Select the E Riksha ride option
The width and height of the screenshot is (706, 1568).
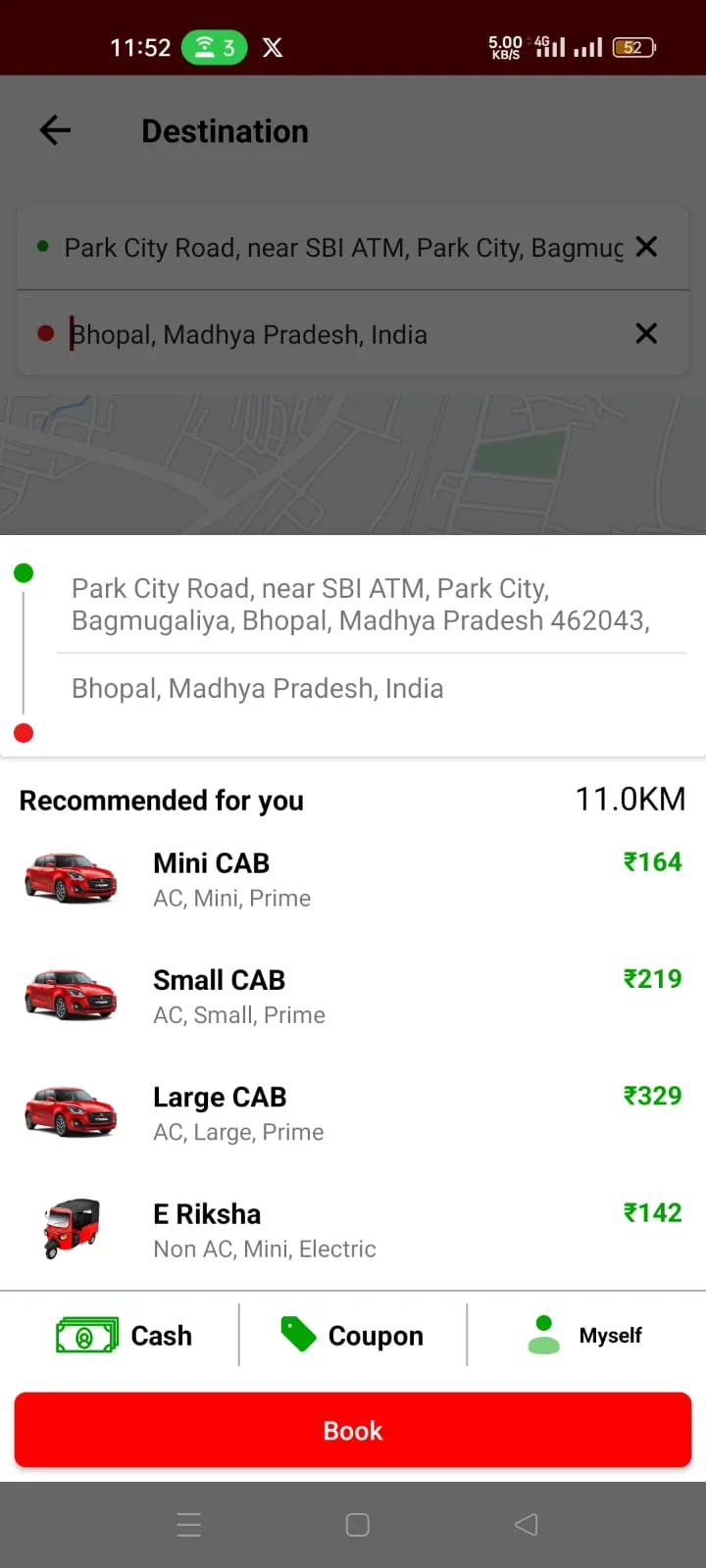click(353, 1230)
